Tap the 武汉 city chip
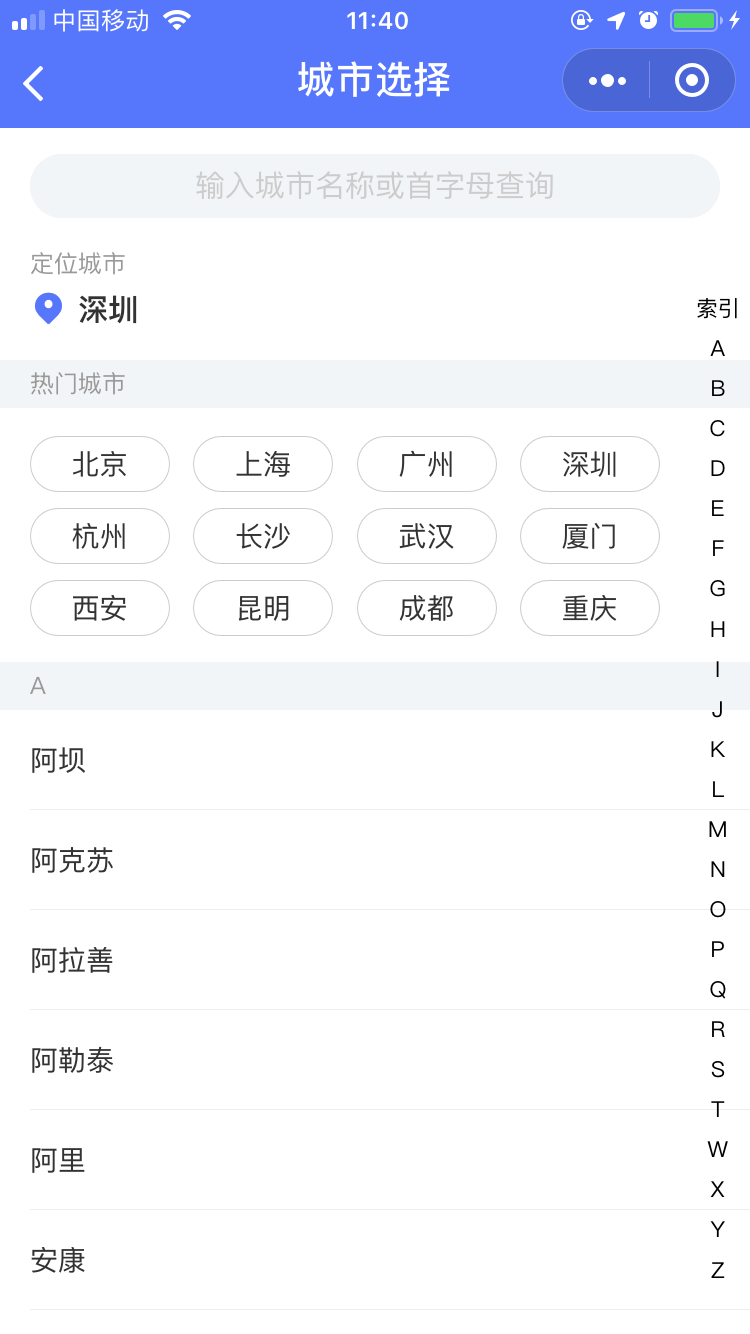 point(427,536)
